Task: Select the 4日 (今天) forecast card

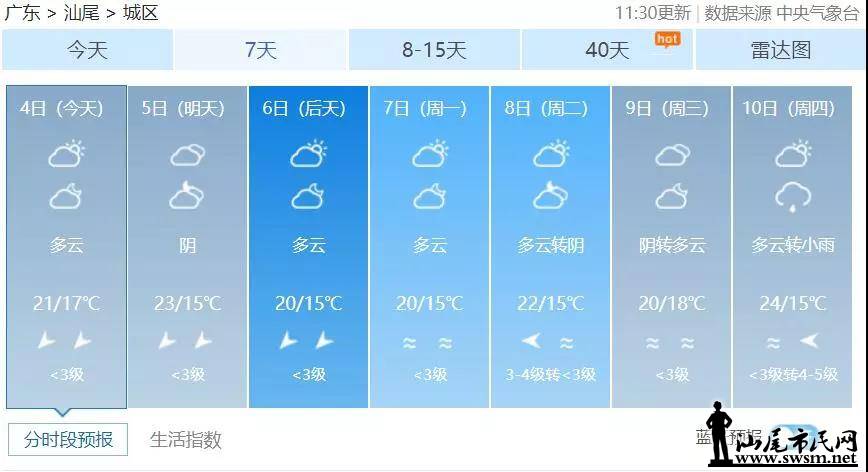Action: (x=66, y=245)
